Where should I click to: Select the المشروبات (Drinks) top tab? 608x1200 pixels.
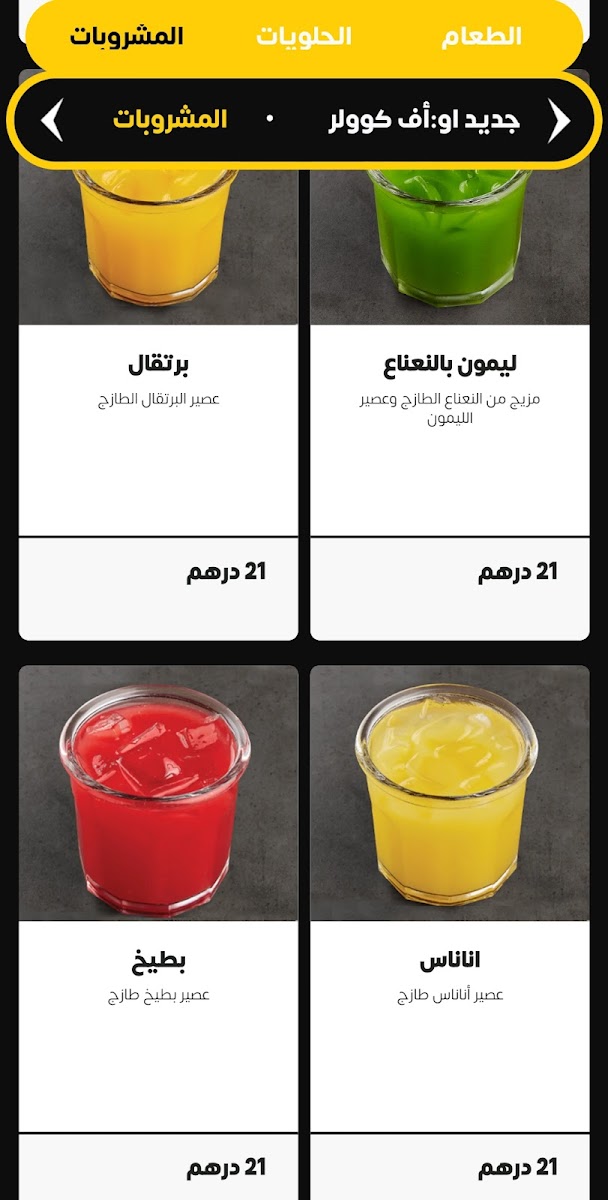[126, 37]
